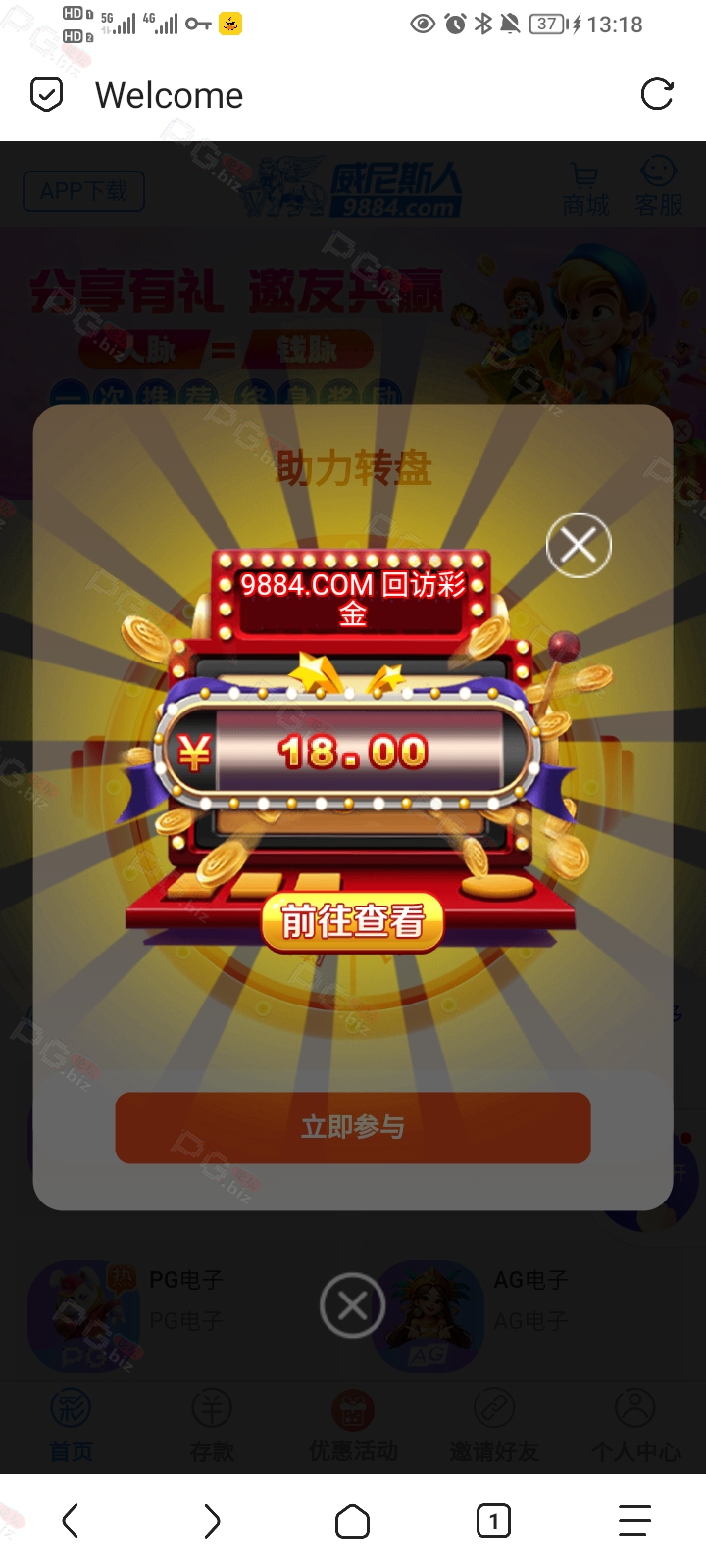Open the browser menu
The height and width of the screenshot is (1568, 706).
coord(634,1521)
